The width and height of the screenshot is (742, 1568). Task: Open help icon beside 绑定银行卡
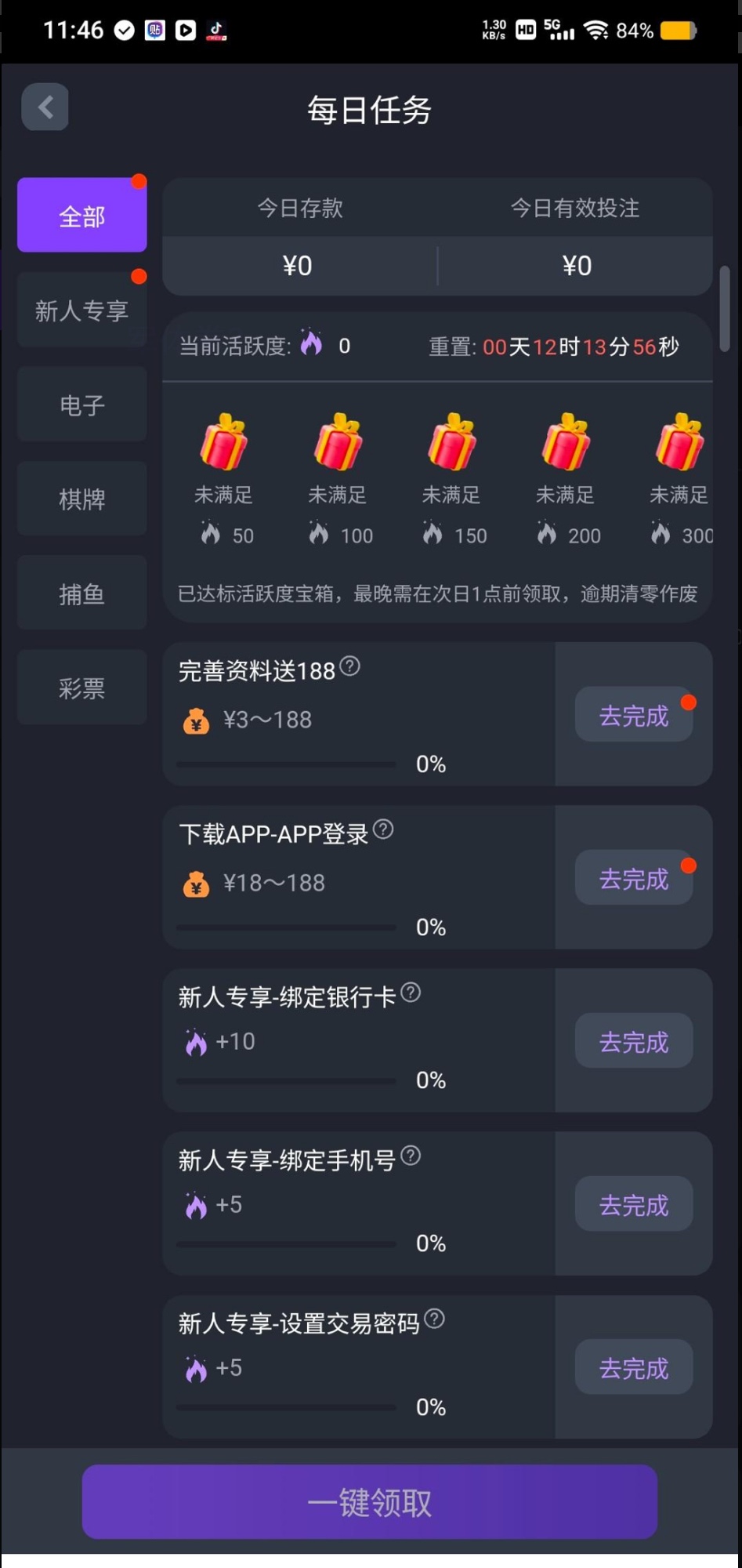pos(411,993)
